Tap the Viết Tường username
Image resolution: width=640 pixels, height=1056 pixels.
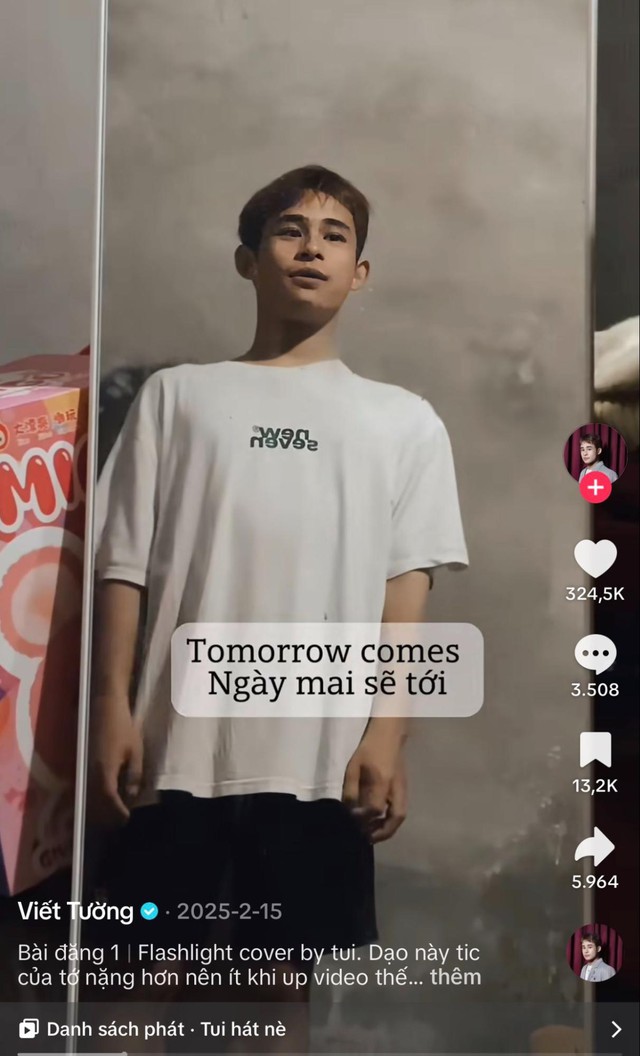click(75, 911)
